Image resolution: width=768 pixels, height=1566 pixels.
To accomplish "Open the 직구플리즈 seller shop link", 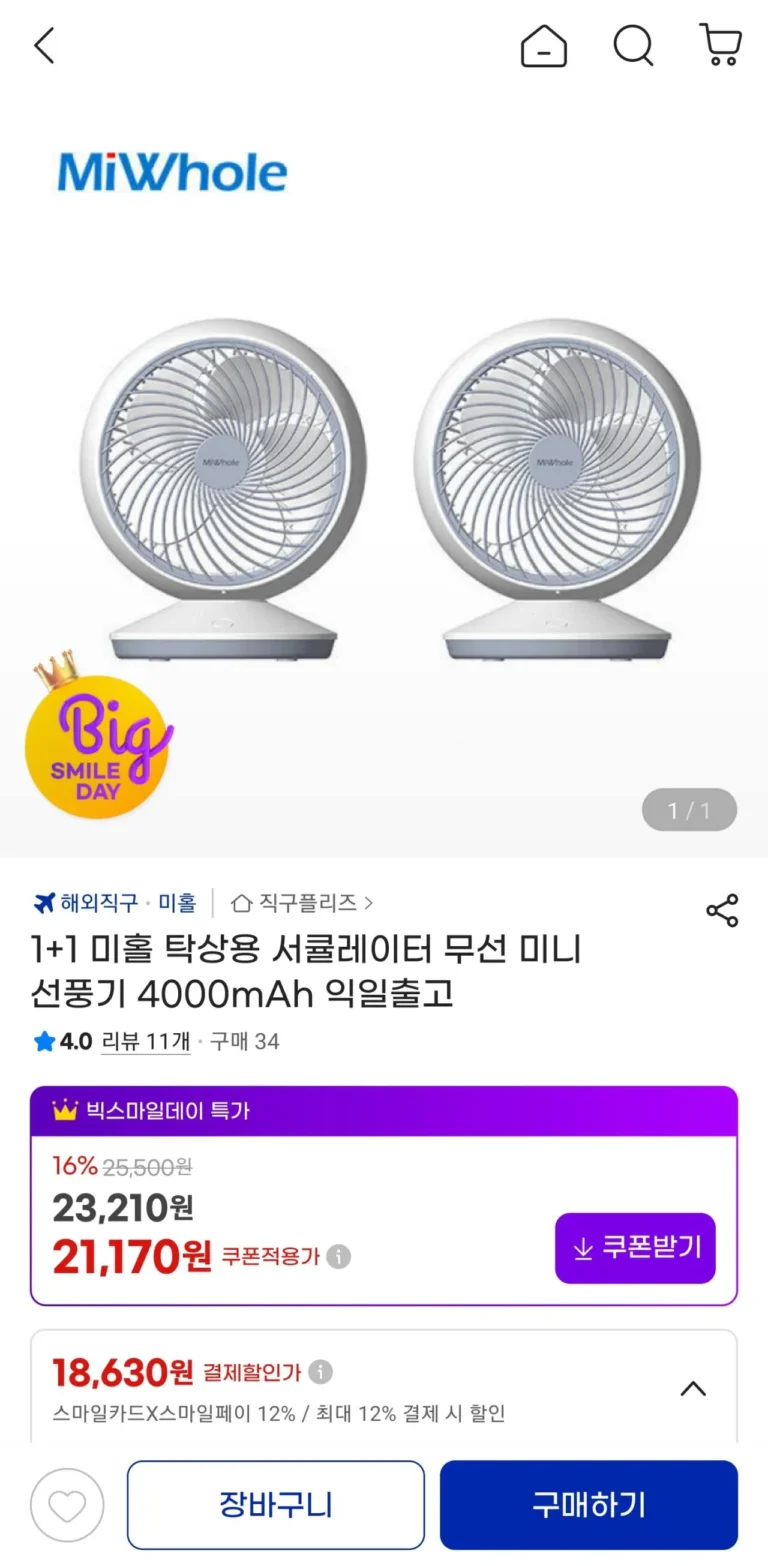I will (302, 903).
